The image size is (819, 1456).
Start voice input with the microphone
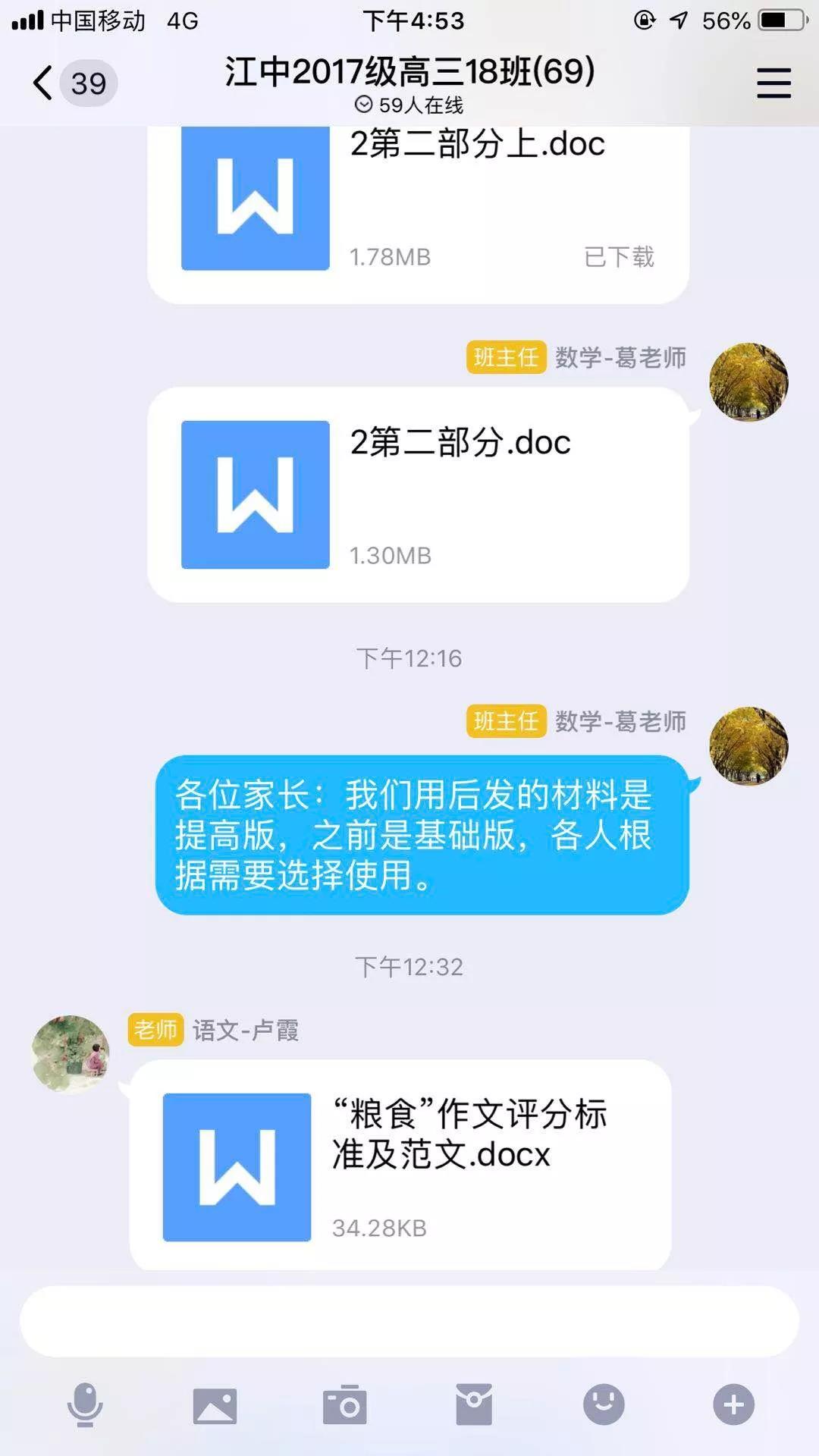click(x=85, y=1405)
